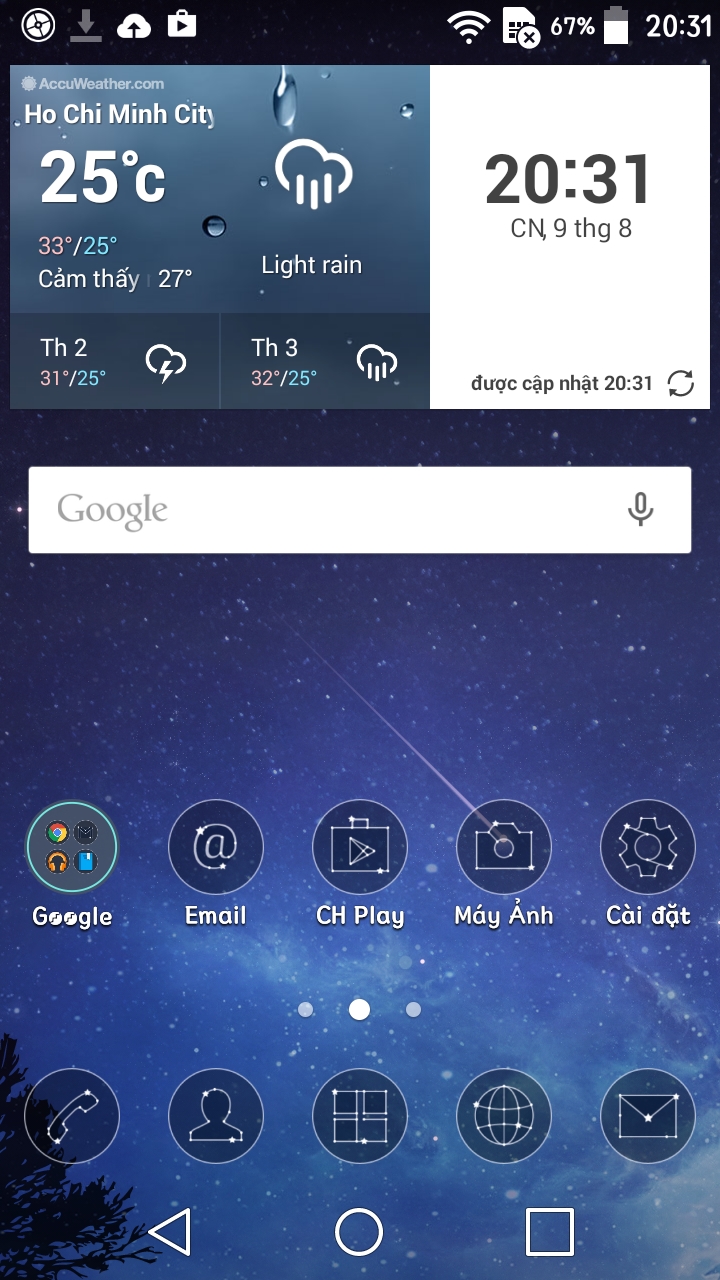Start voice search with the microphone
This screenshot has width=720, height=1280.
[640, 510]
